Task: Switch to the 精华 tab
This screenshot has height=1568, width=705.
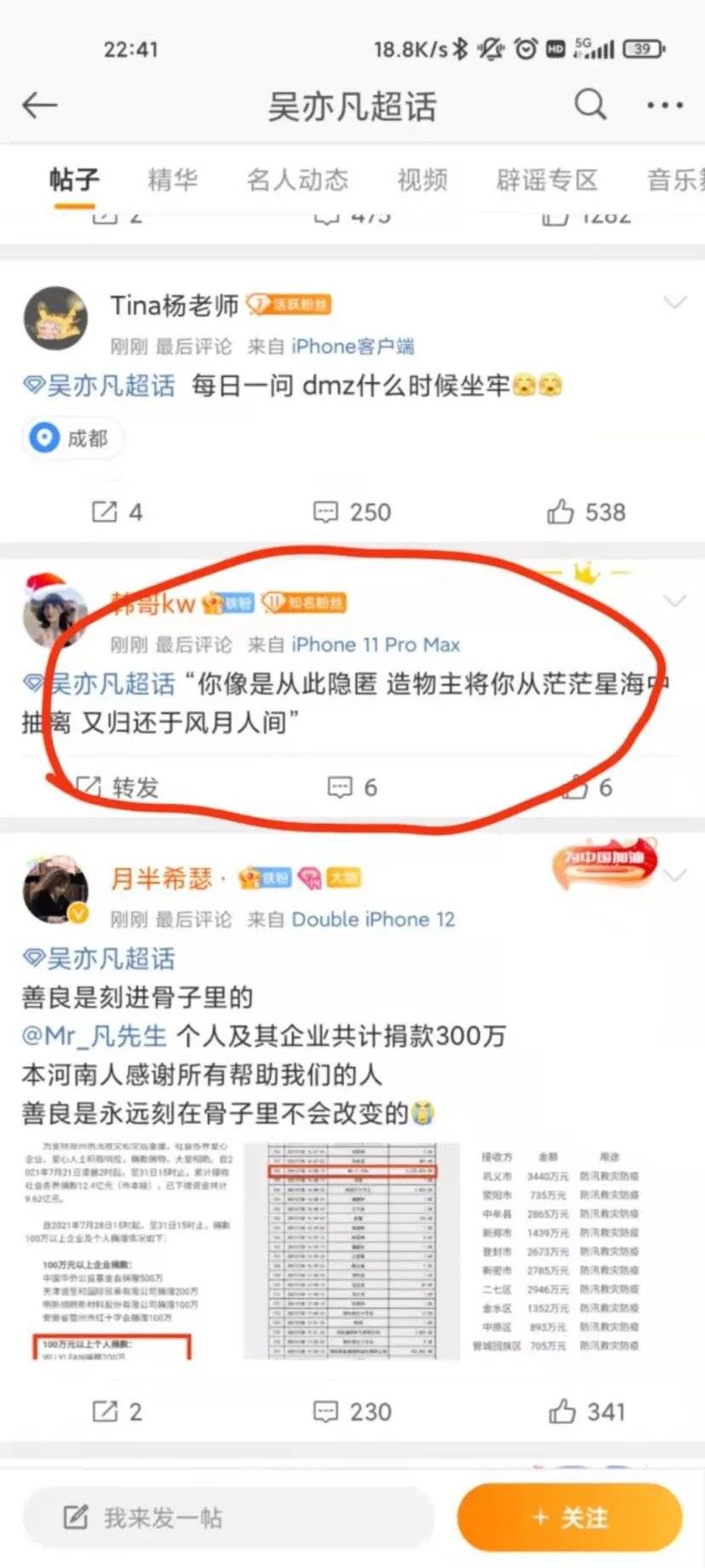Action: pyautogui.click(x=173, y=180)
